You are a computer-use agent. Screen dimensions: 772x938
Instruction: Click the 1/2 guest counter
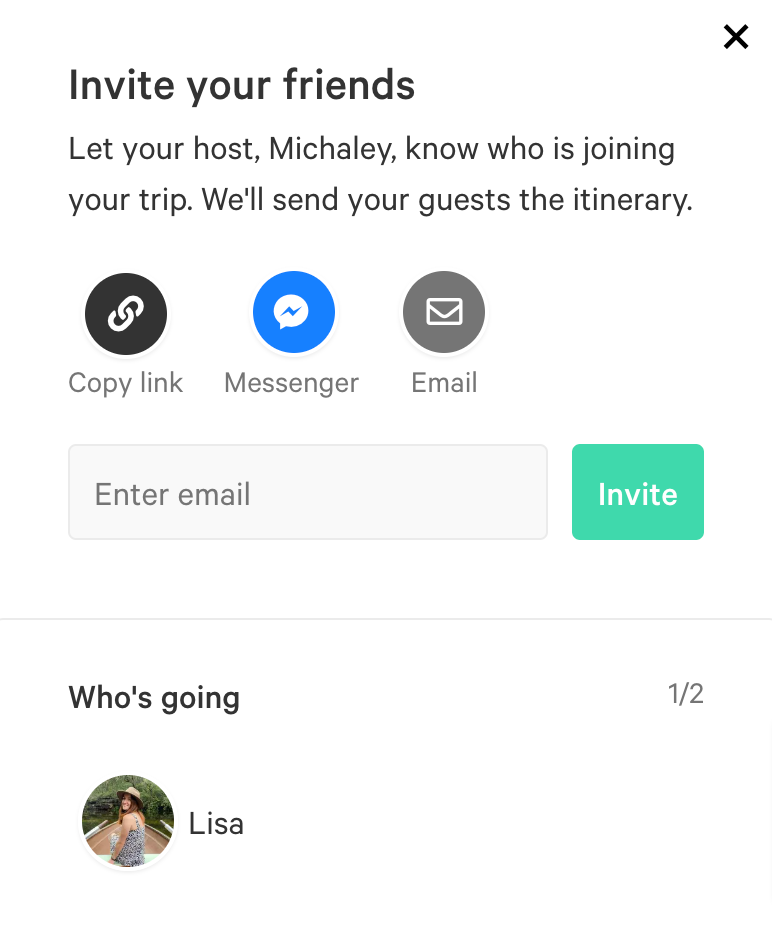pos(686,693)
